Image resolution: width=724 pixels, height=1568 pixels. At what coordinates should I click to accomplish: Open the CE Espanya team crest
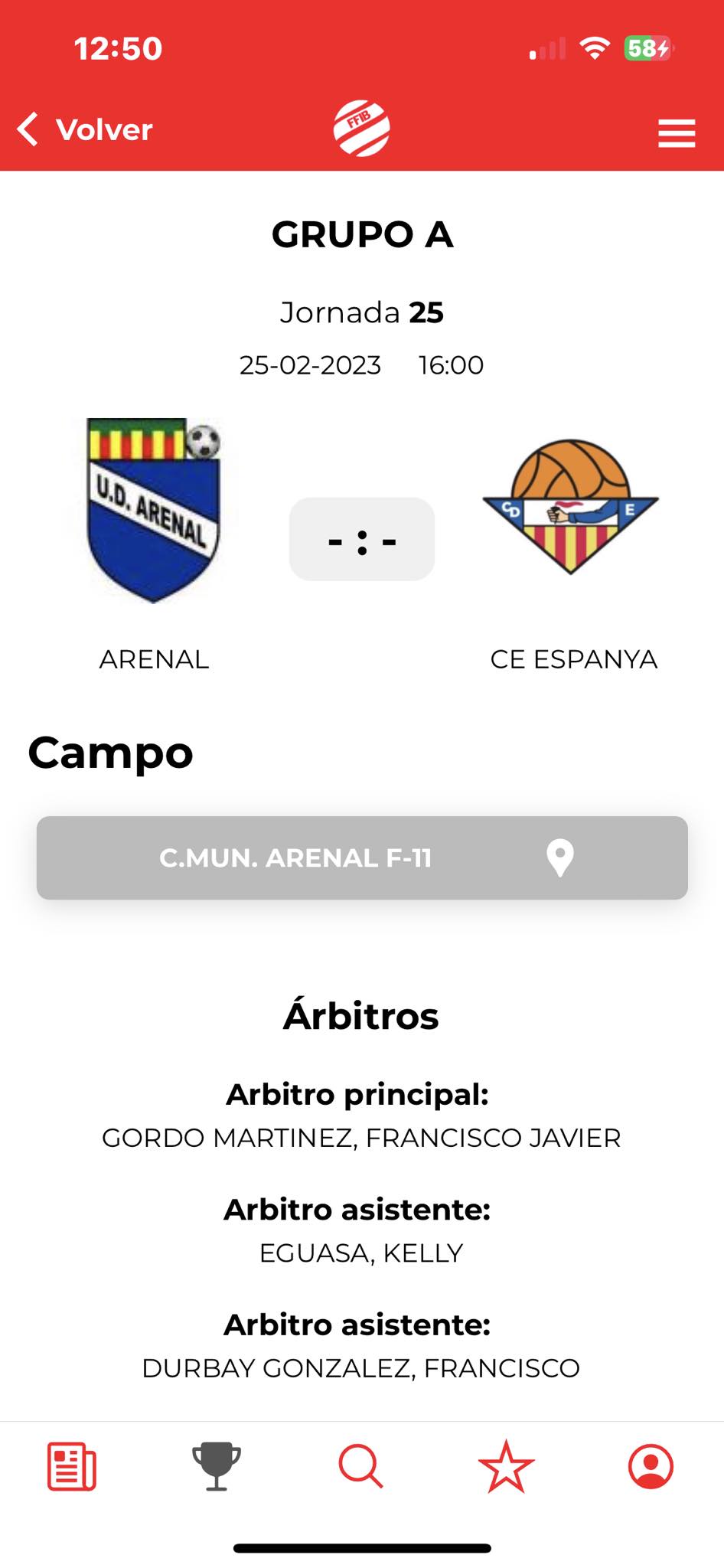pyautogui.click(x=571, y=507)
